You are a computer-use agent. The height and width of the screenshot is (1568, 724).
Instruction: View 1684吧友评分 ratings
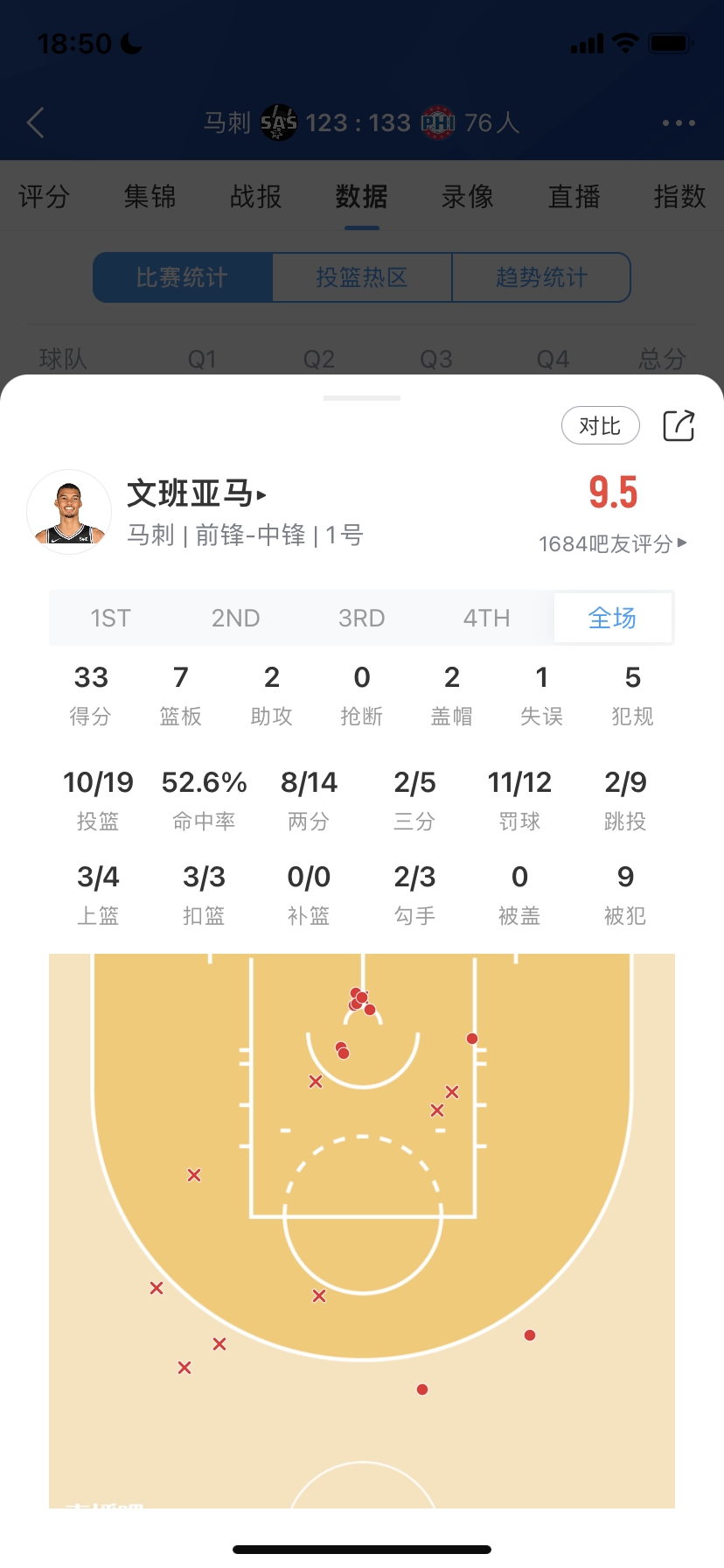click(x=612, y=544)
